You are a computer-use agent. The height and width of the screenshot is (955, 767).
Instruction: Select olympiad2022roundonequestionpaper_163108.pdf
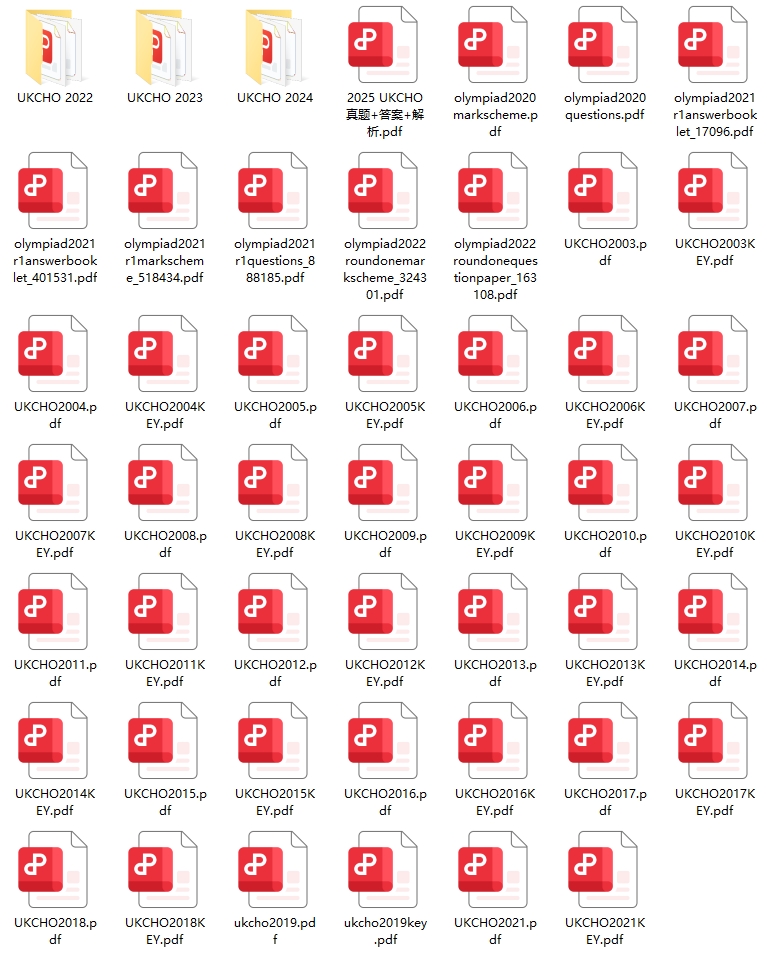point(495,192)
